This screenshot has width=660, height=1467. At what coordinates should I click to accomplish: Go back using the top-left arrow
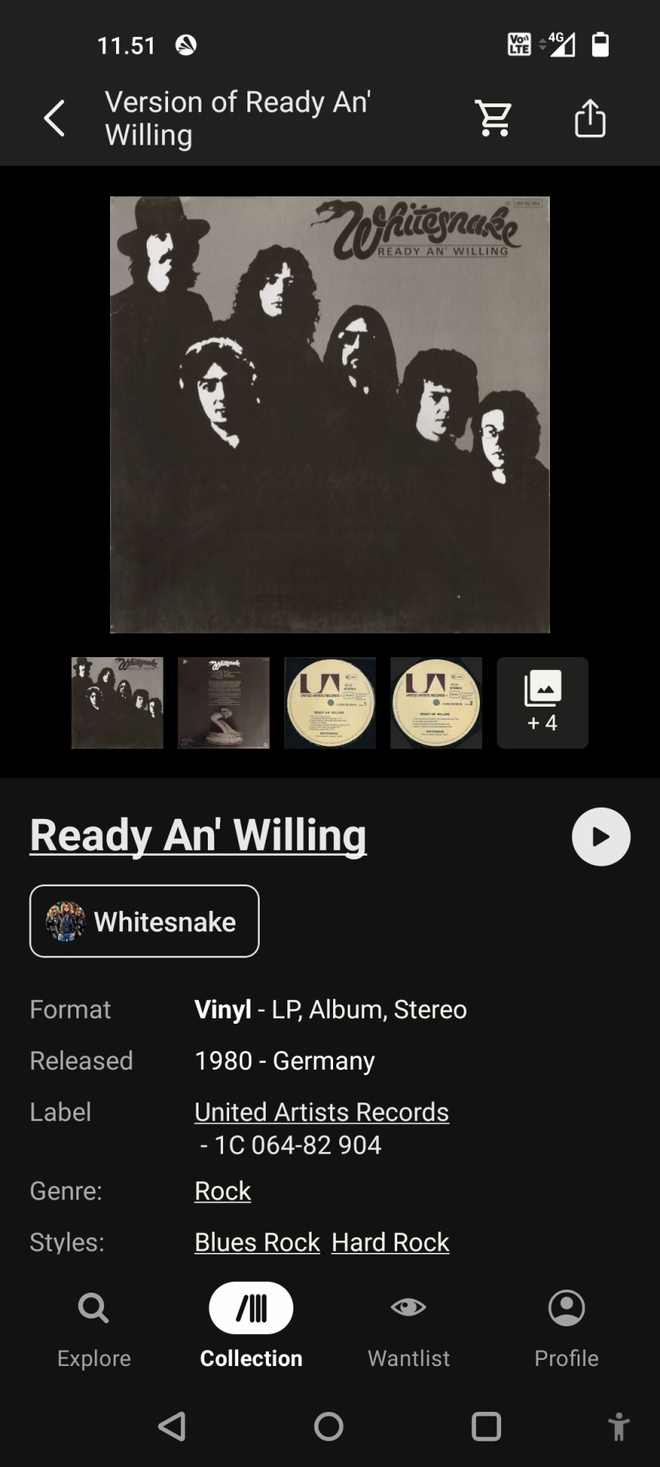(x=54, y=118)
